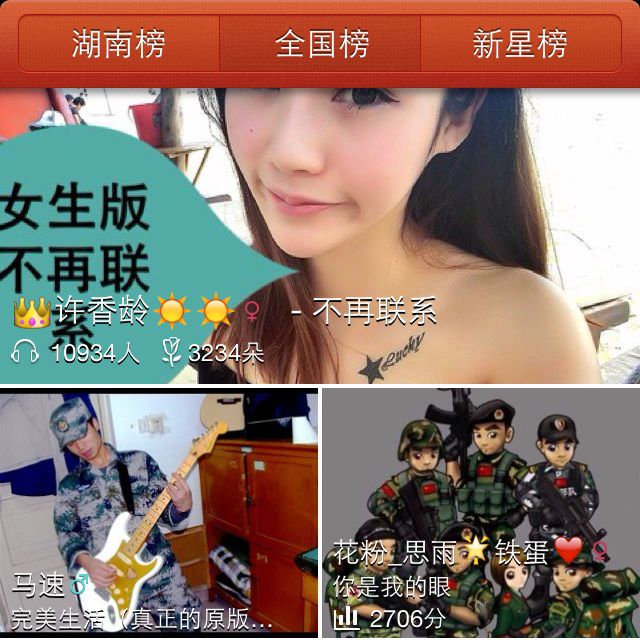The image size is (640, 640).
Task: Open 许香龄's 不再联系 featured card
Action: click(320, 236)
